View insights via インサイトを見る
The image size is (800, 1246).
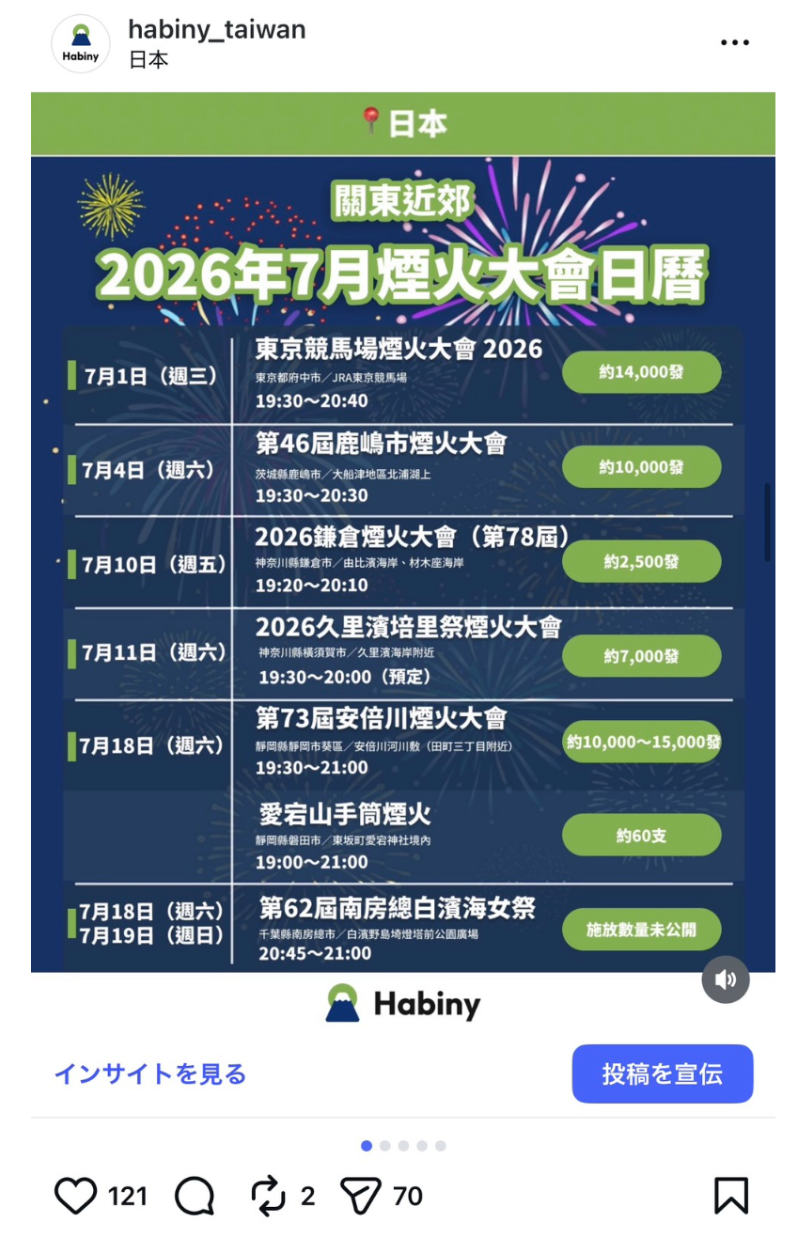(x=150, y=1074)
